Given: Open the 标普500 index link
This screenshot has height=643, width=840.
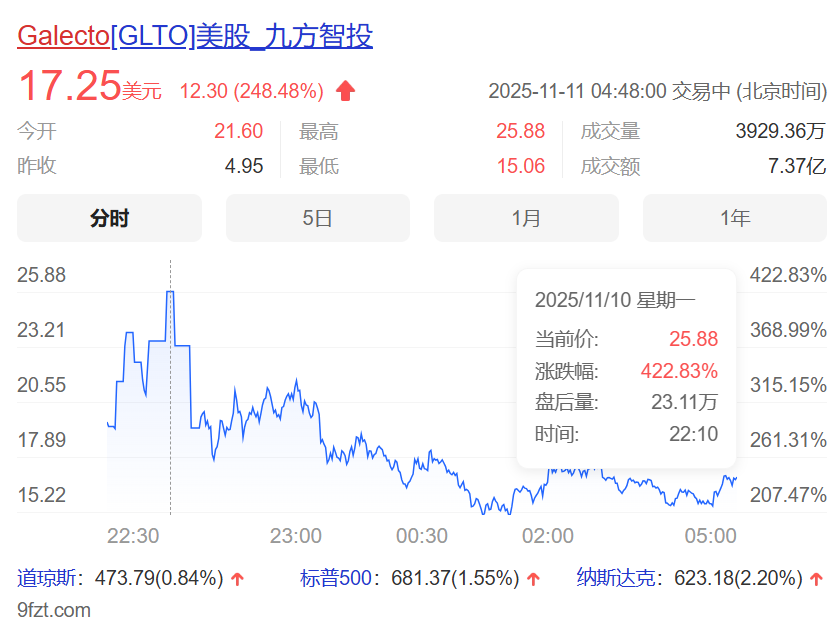Looking at the screenshot, I should point(335,578).
